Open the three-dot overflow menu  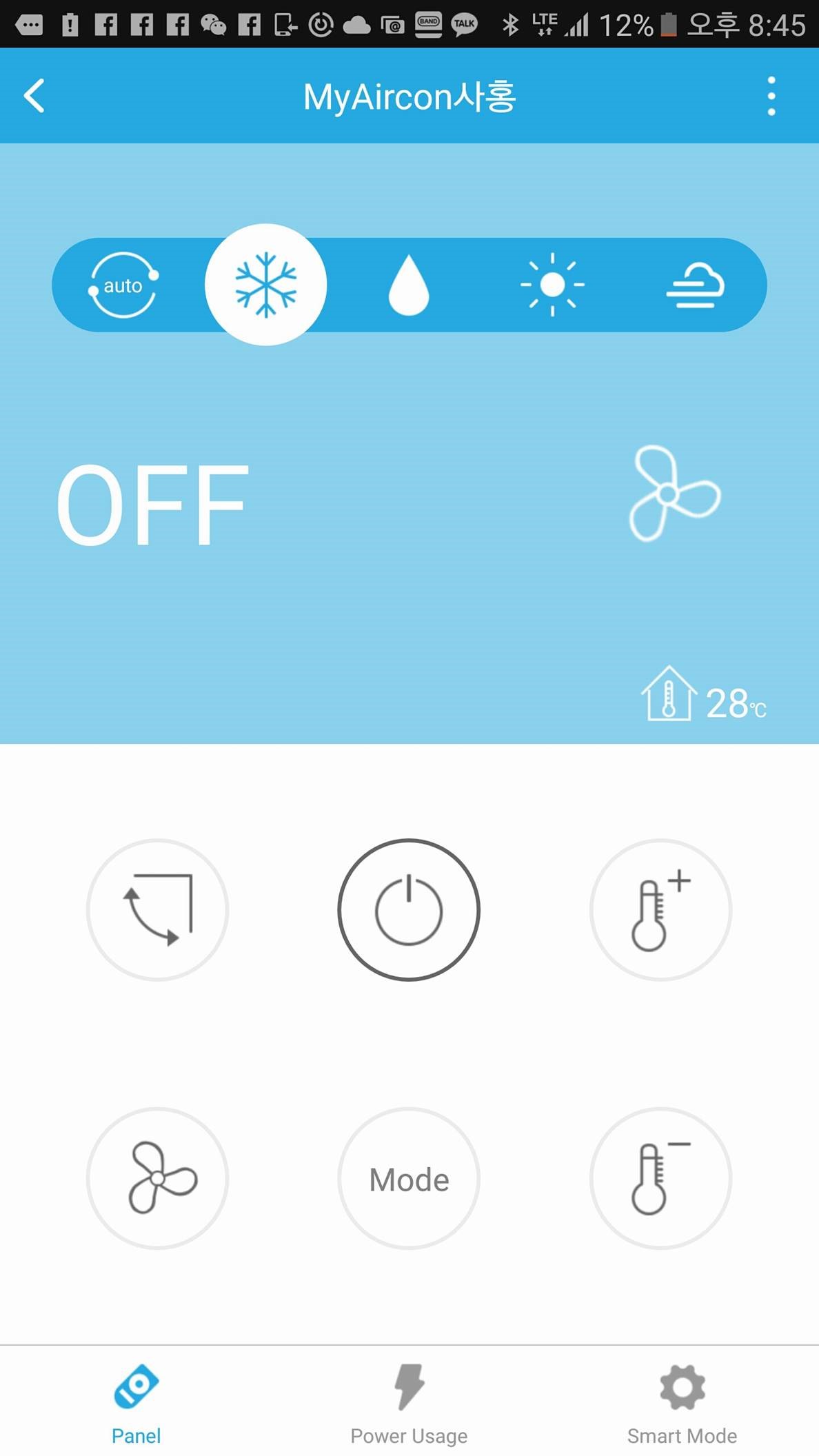tap(771, 97)
